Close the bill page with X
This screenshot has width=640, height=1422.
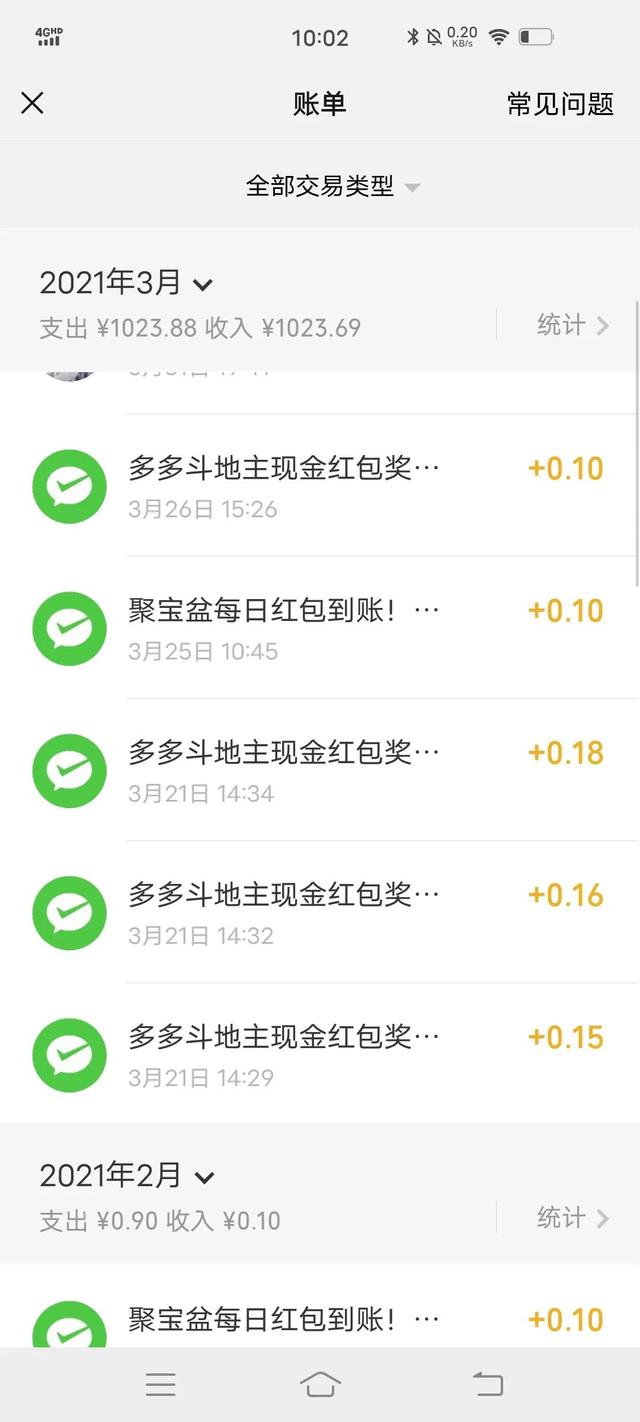[32, 103]
